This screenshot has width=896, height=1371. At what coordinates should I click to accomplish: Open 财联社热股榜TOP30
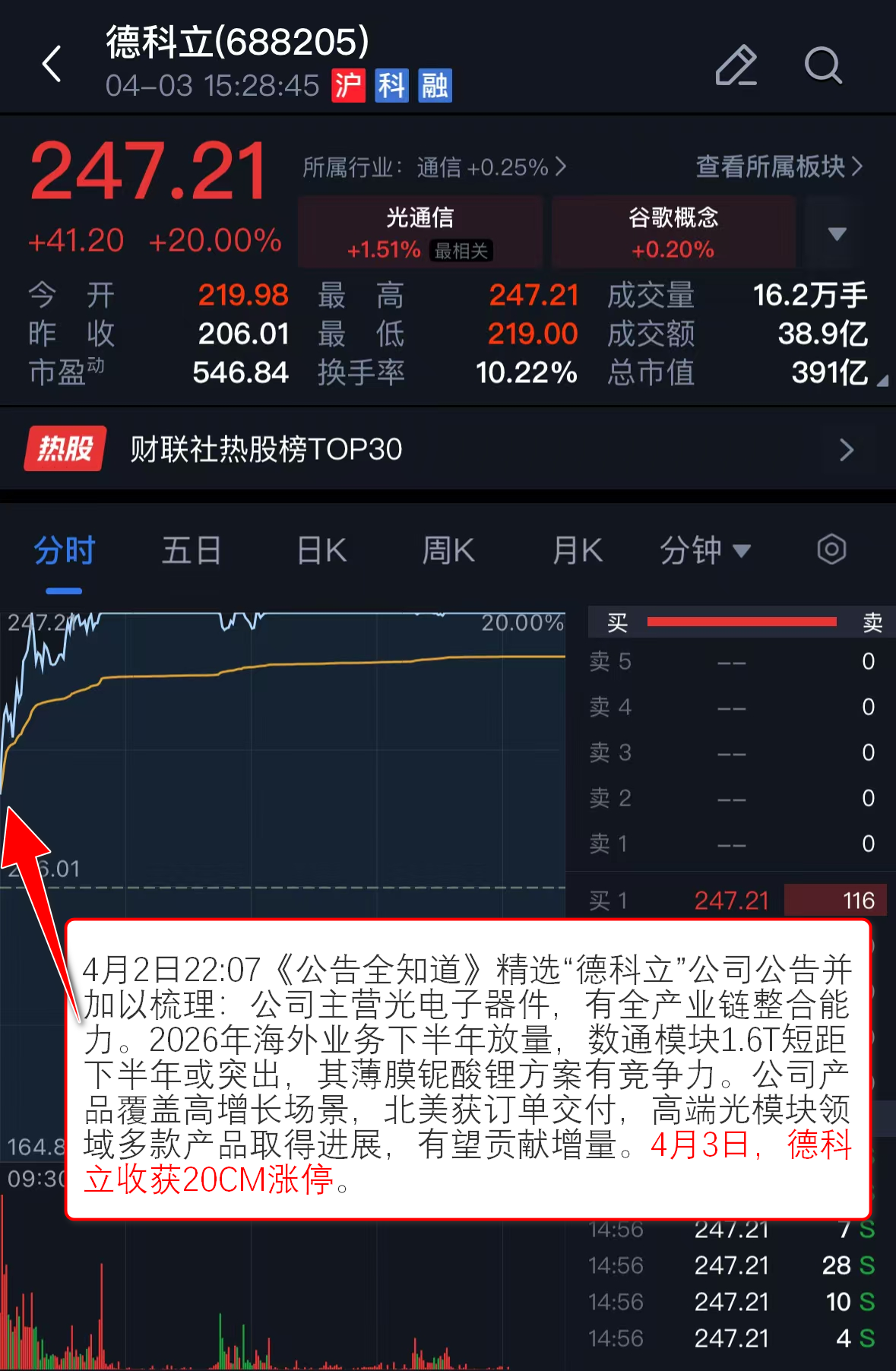[x=448, y=449]
